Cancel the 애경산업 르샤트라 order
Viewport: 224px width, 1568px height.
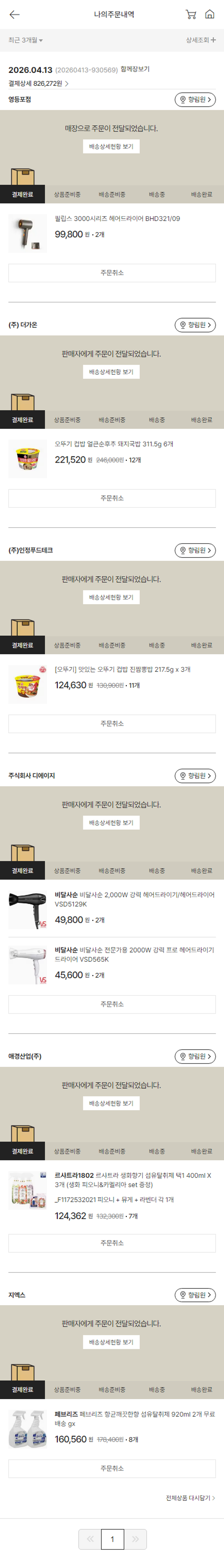point(112,1243)
